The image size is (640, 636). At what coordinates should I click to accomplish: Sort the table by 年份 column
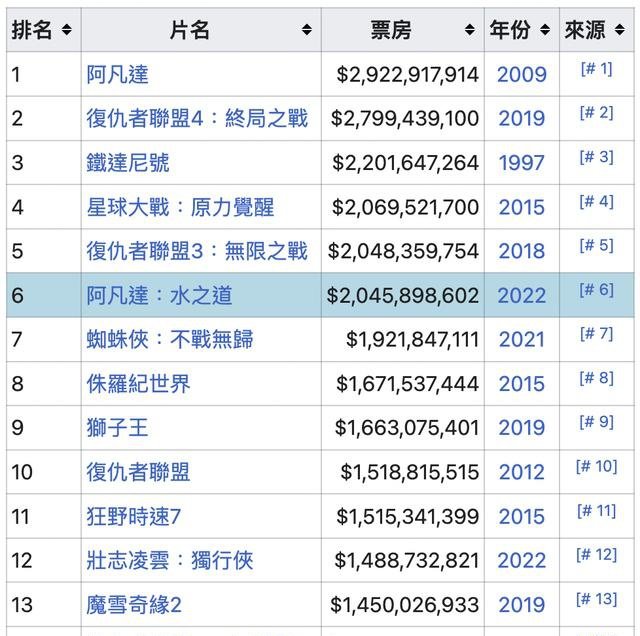544,30
